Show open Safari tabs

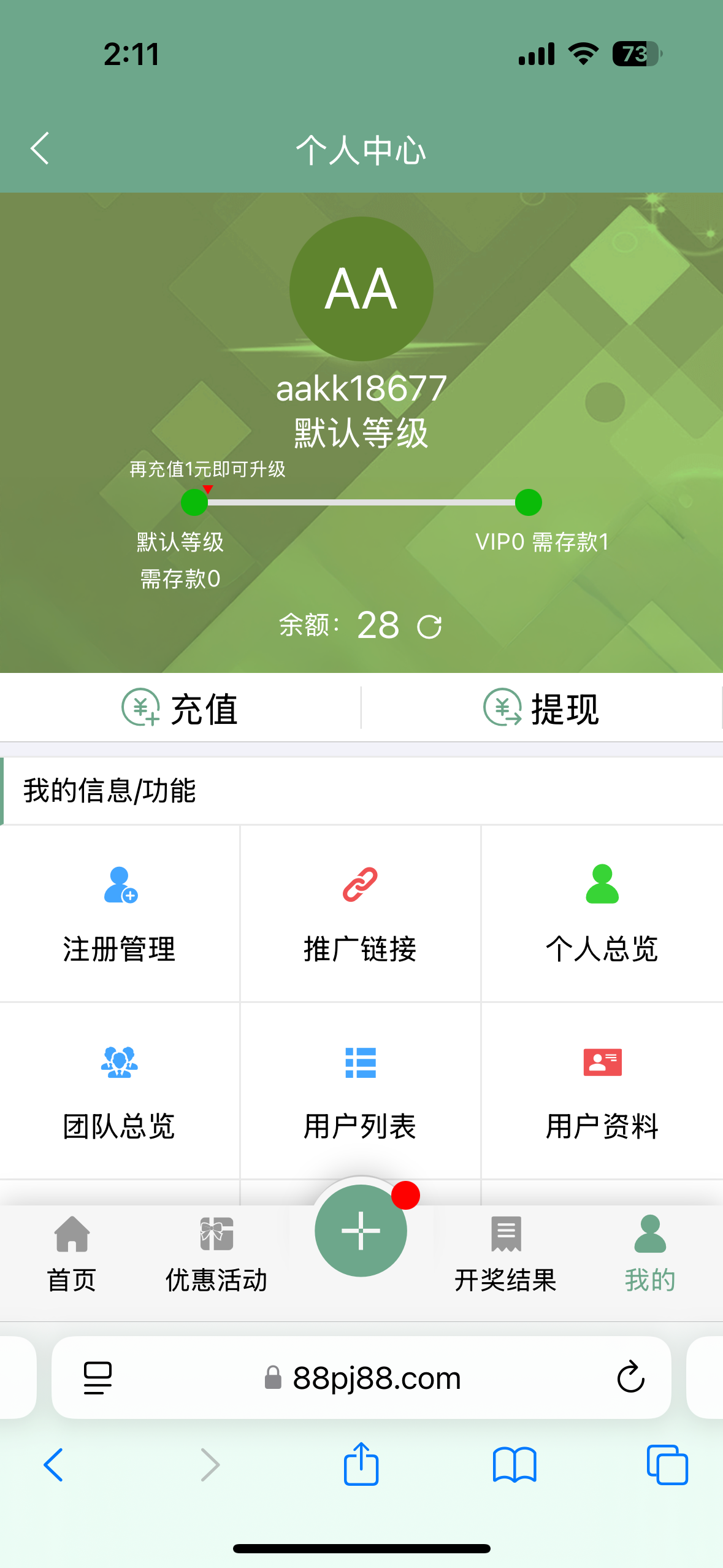pyautogui.click(x=667, y=1465)
